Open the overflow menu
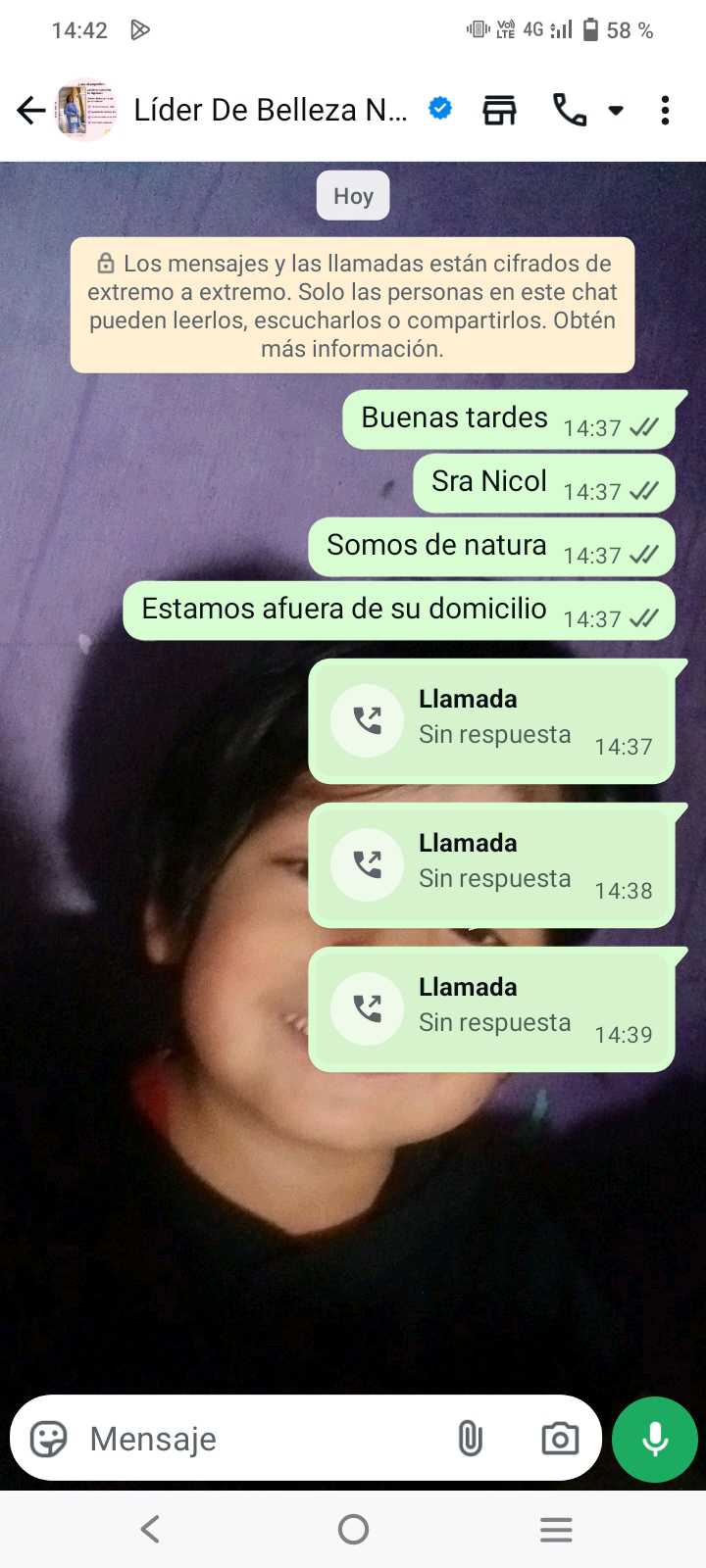The image size is (706, 1568). (x=665, y=111)
